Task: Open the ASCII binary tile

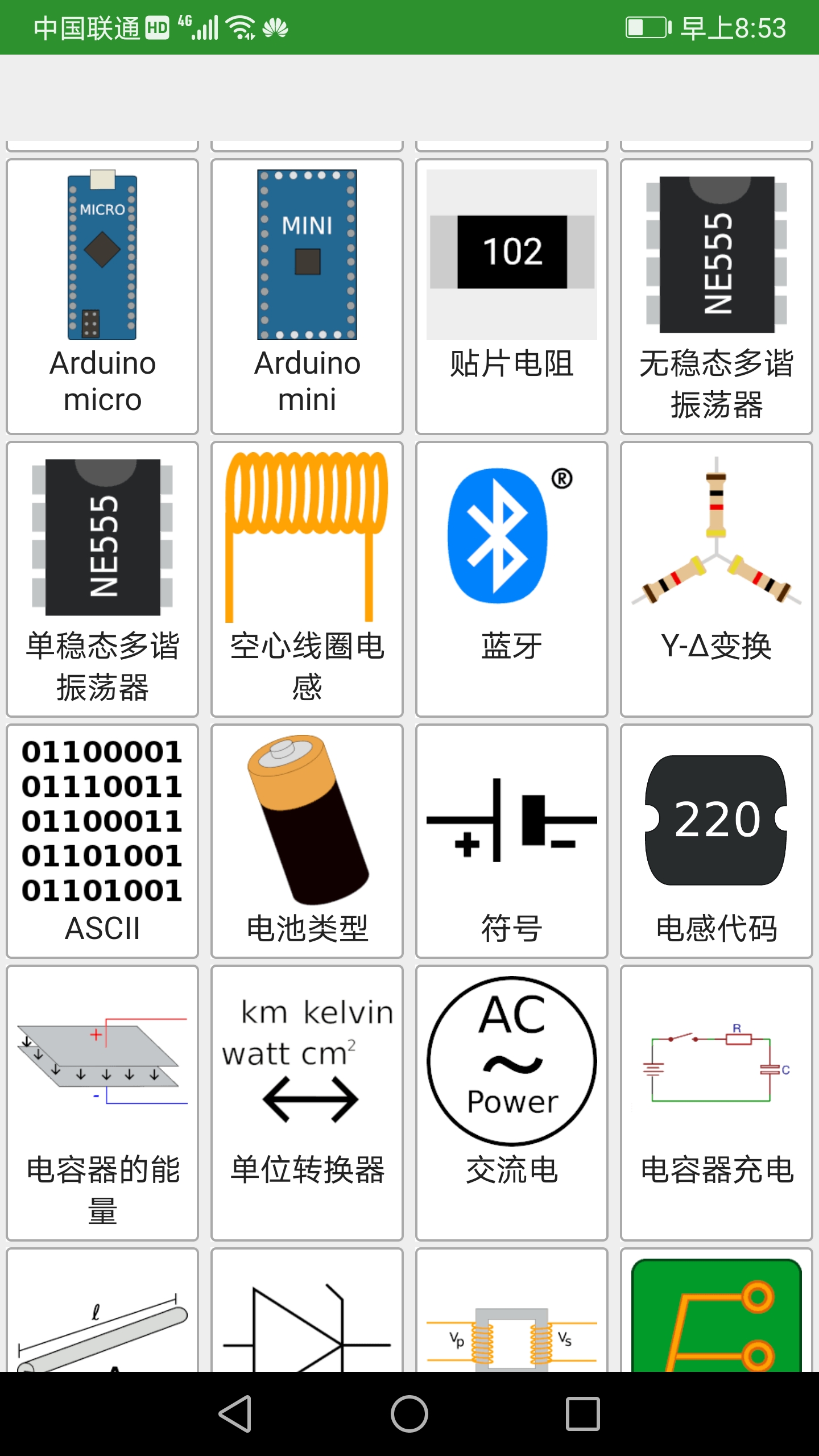Action: coord(102,841)
